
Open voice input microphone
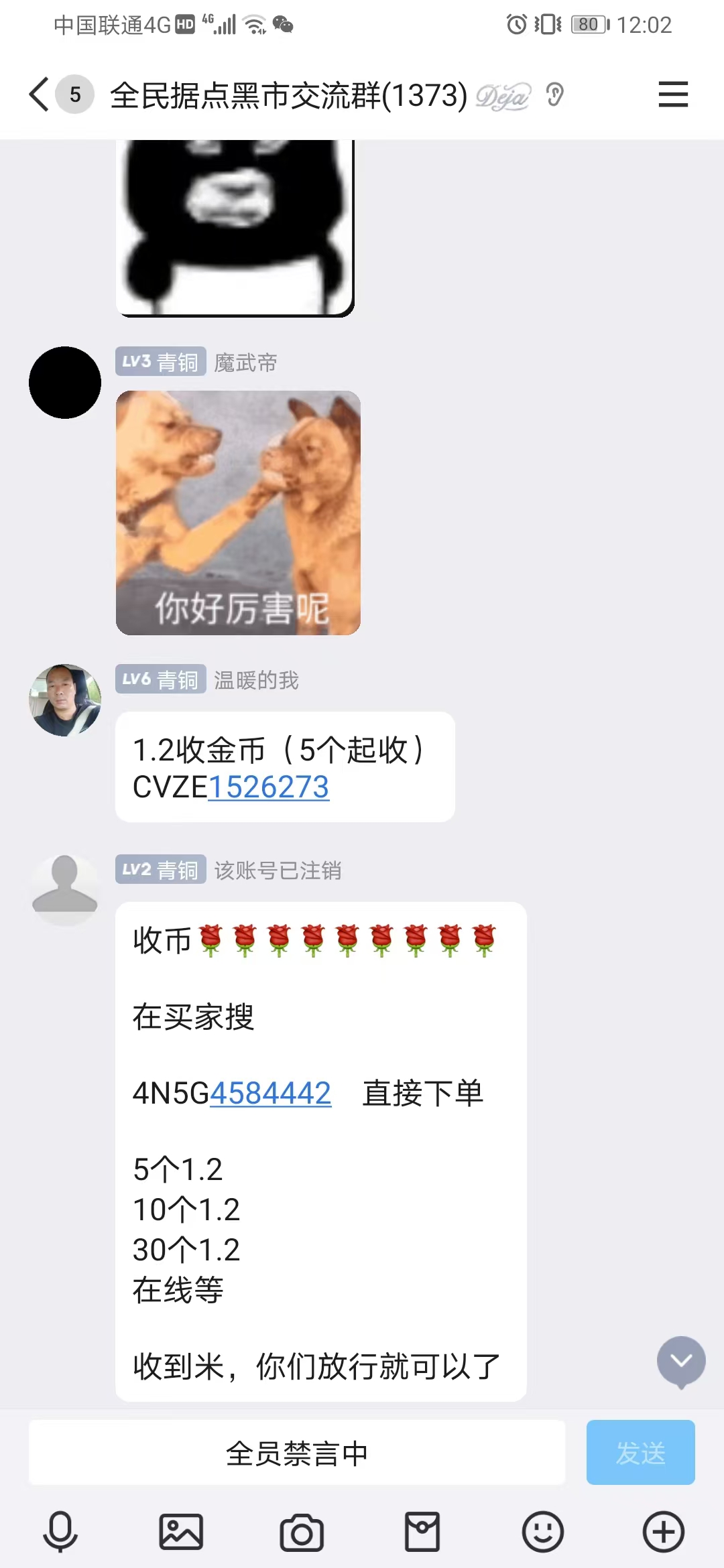pos(60,1532)
